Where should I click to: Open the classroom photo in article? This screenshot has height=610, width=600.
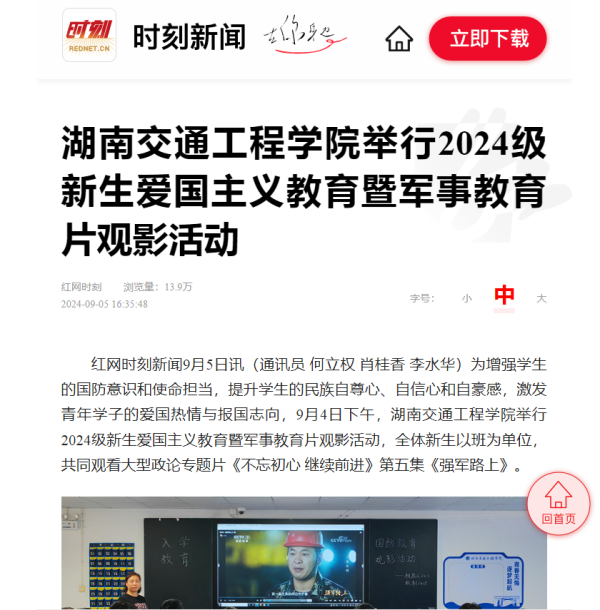(x=300, y=554)
